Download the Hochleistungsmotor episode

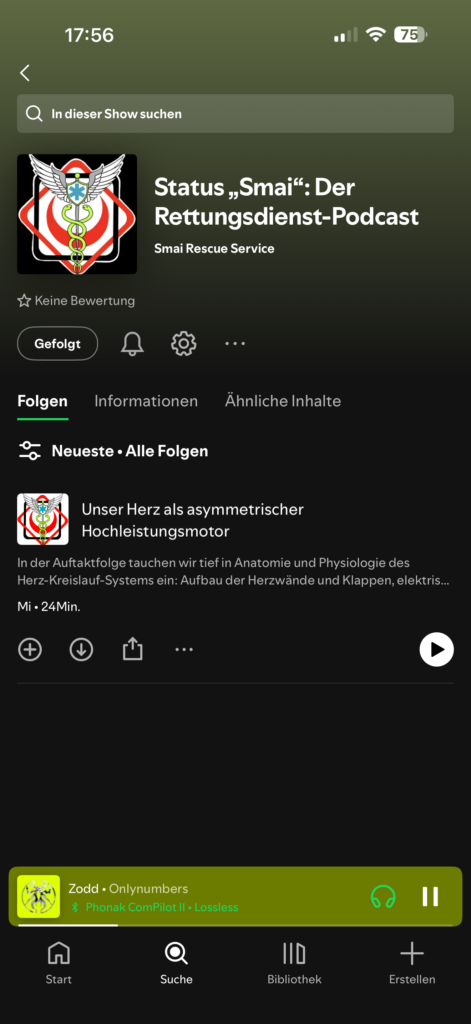point(82,650)
